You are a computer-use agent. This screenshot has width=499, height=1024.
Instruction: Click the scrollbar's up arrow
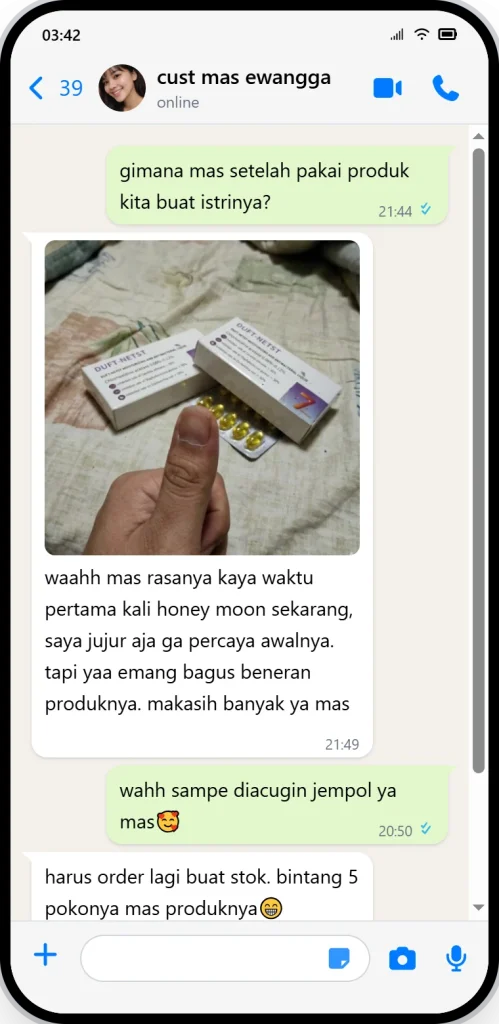pos(478,136)
